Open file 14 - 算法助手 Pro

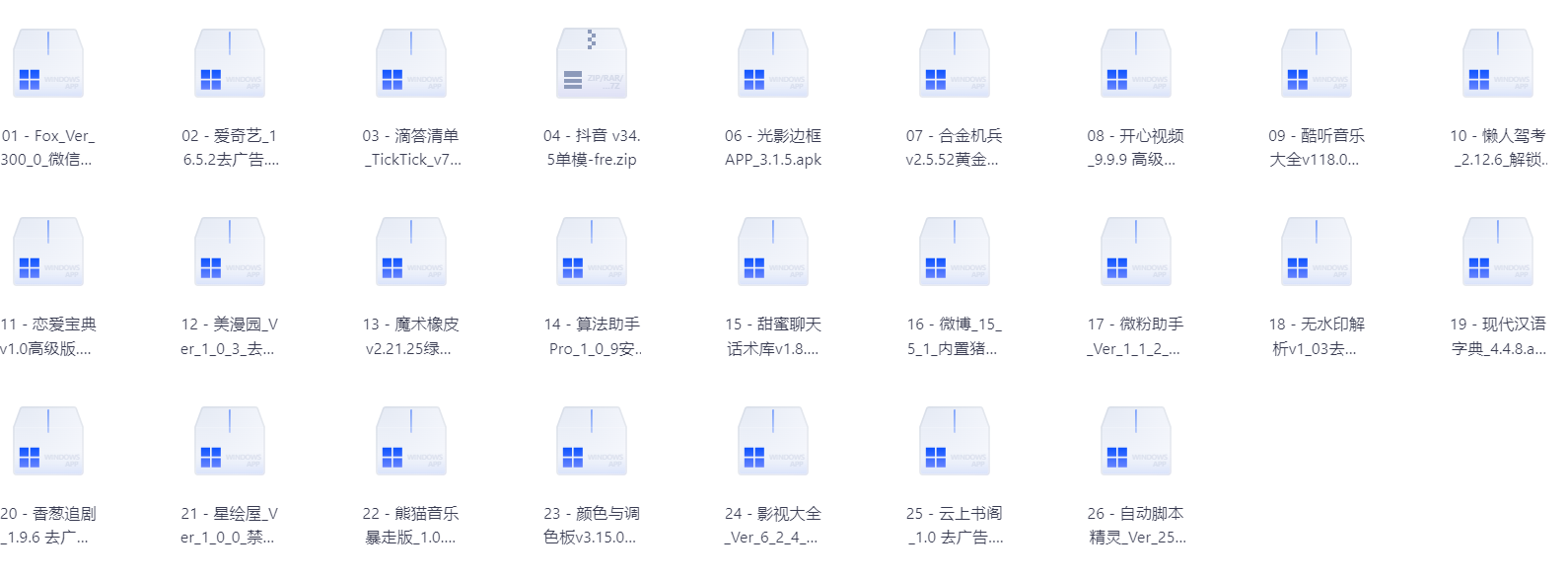coord(592,253)
